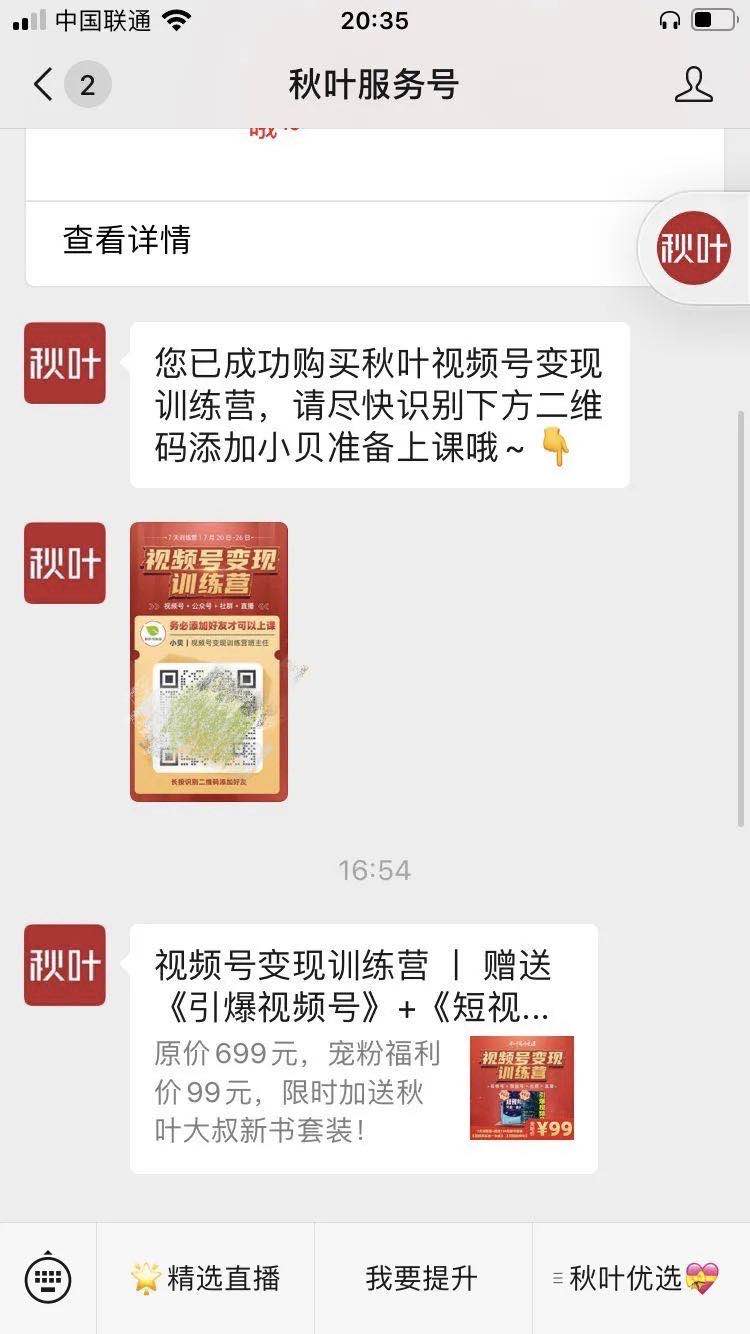Open the 精选直播 menu
Viewport: 750px width, 1334px height.
click(x=206, y=1278)
